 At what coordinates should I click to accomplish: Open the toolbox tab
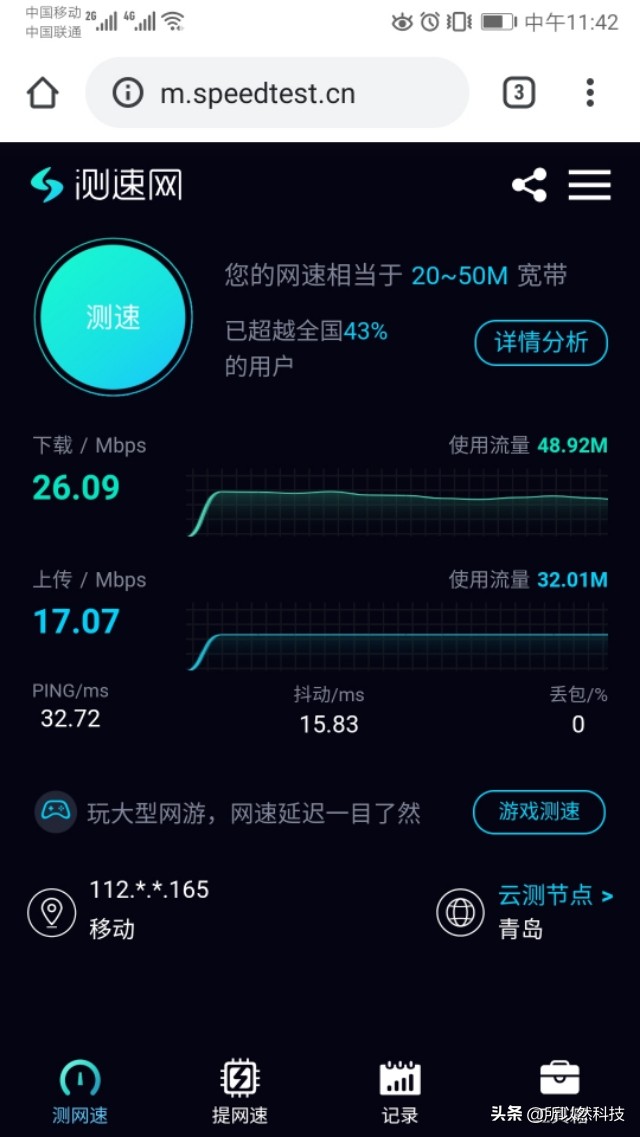tap(560, 1078)
